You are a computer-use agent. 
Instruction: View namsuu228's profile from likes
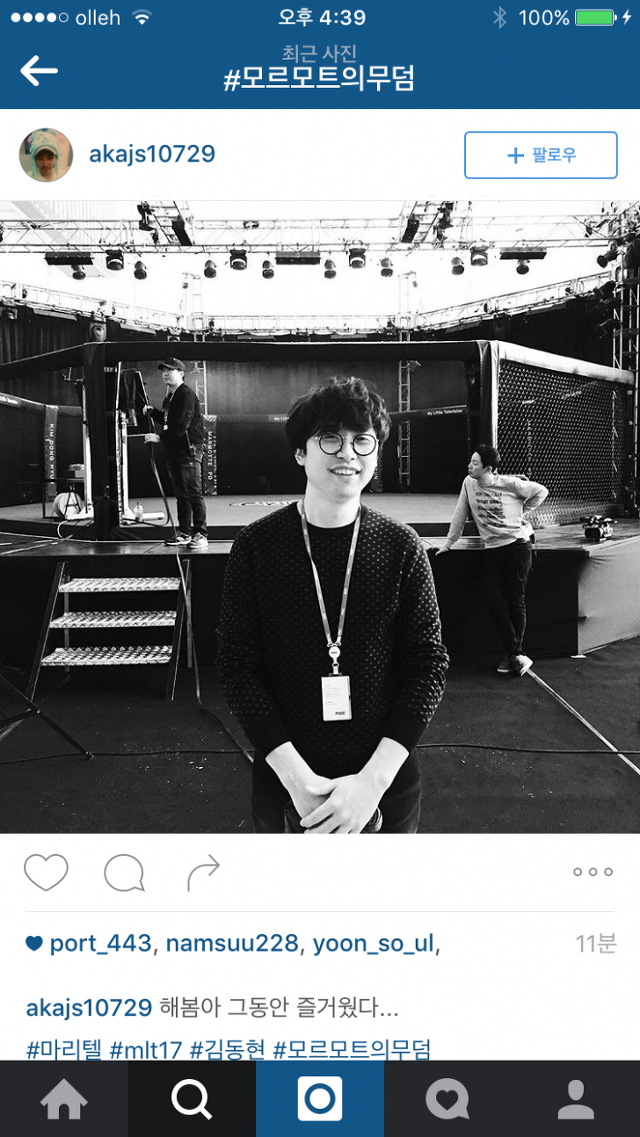[x=232, y=943]
